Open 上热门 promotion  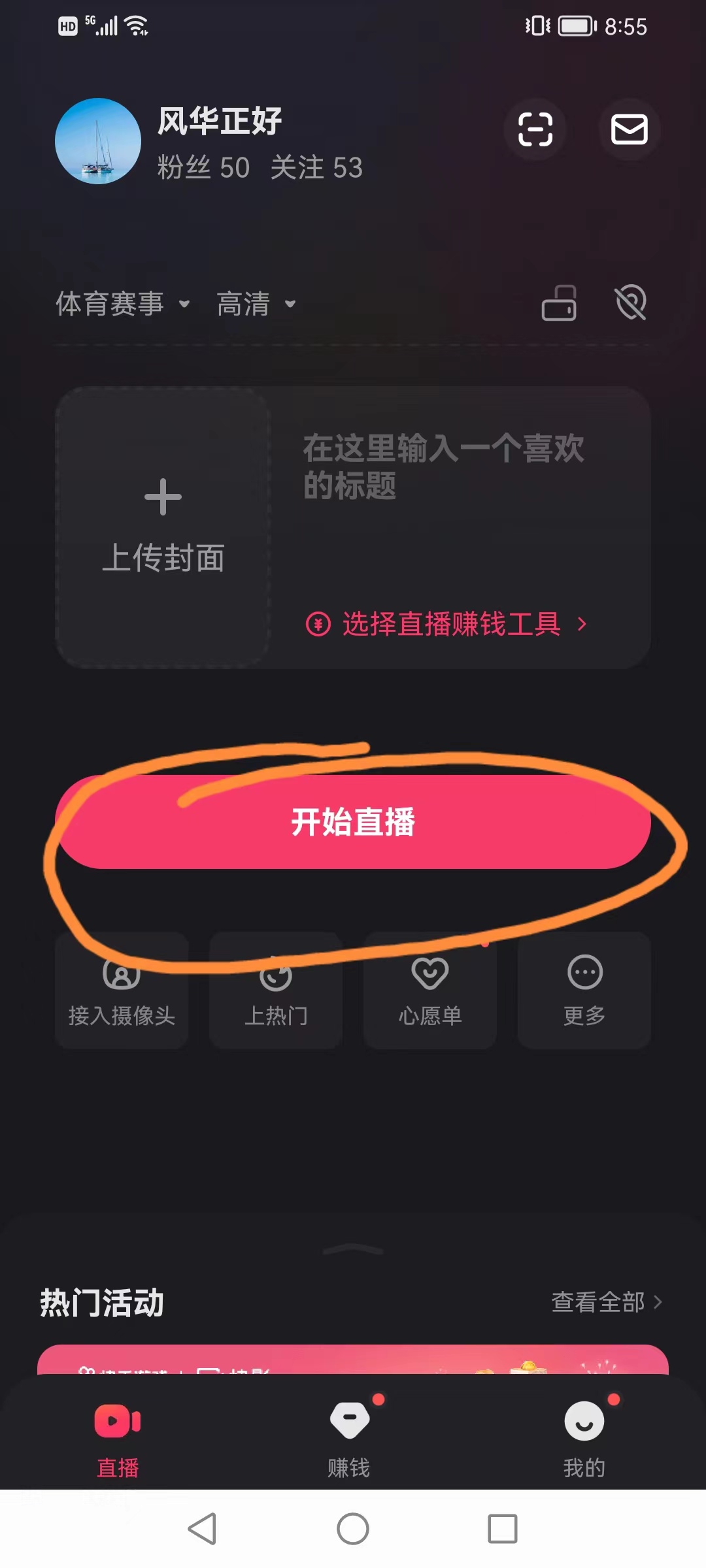coord(276,990)
